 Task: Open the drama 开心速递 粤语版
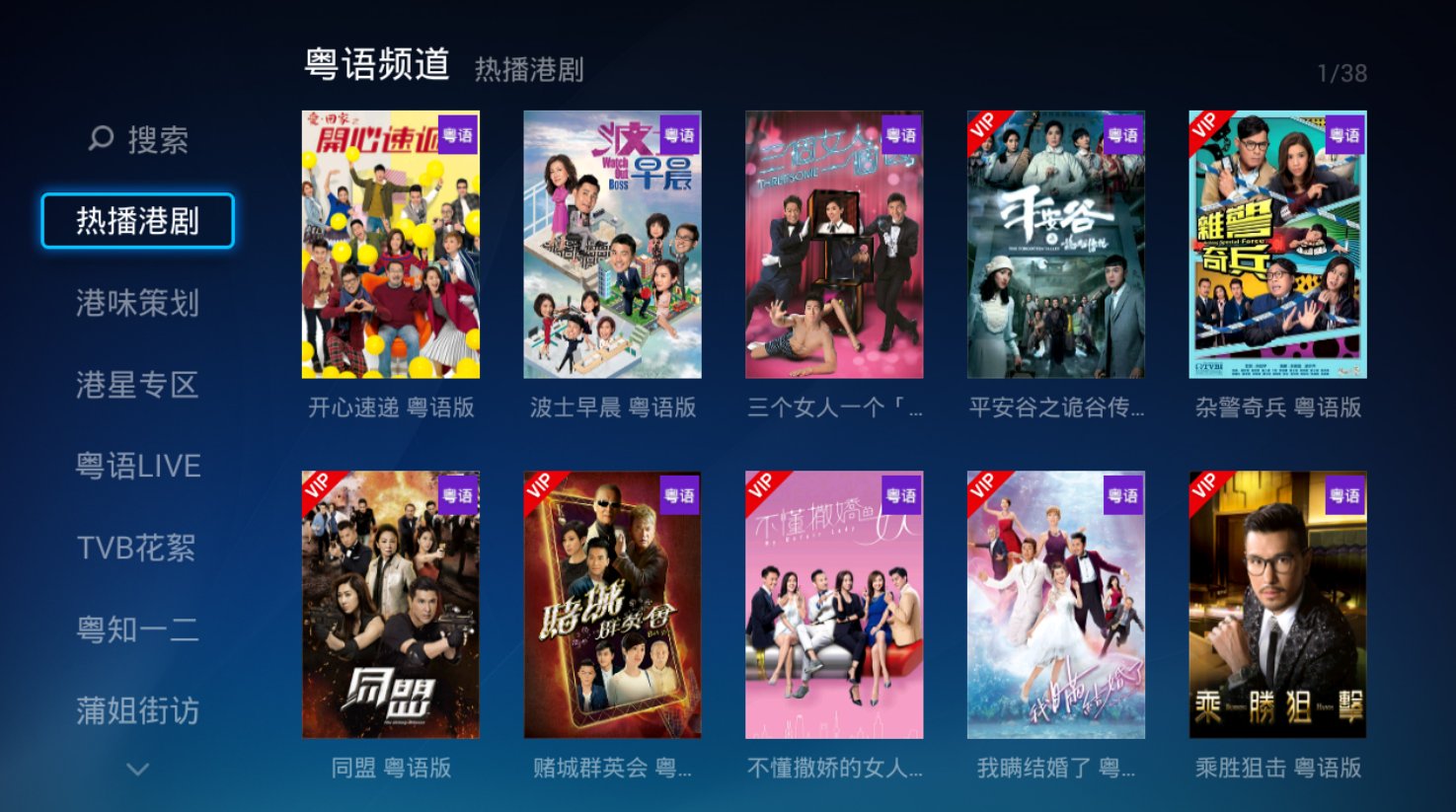[390, 245]
